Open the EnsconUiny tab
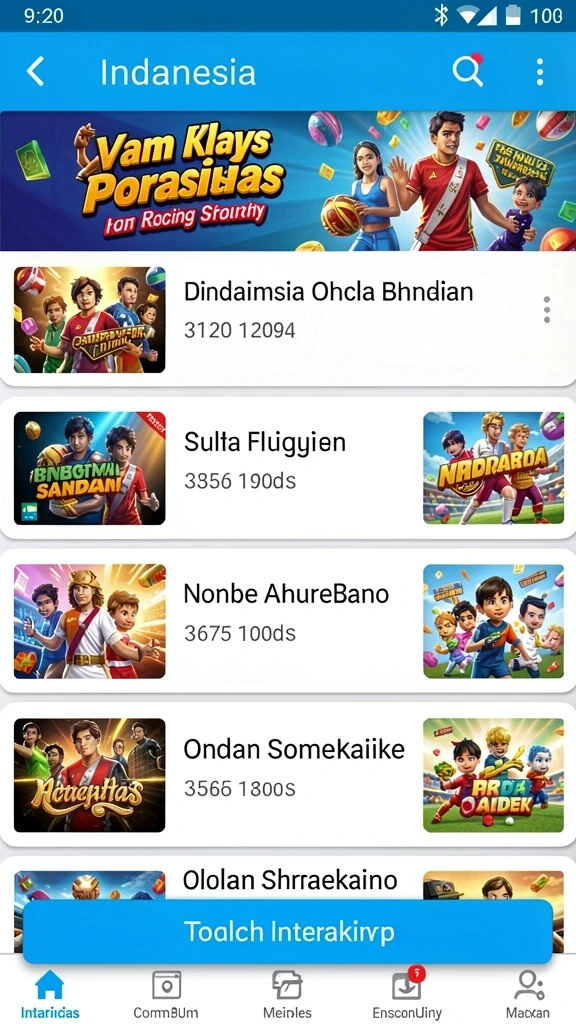This screenshot has height=1024, width=576. [x=407, y=994]
